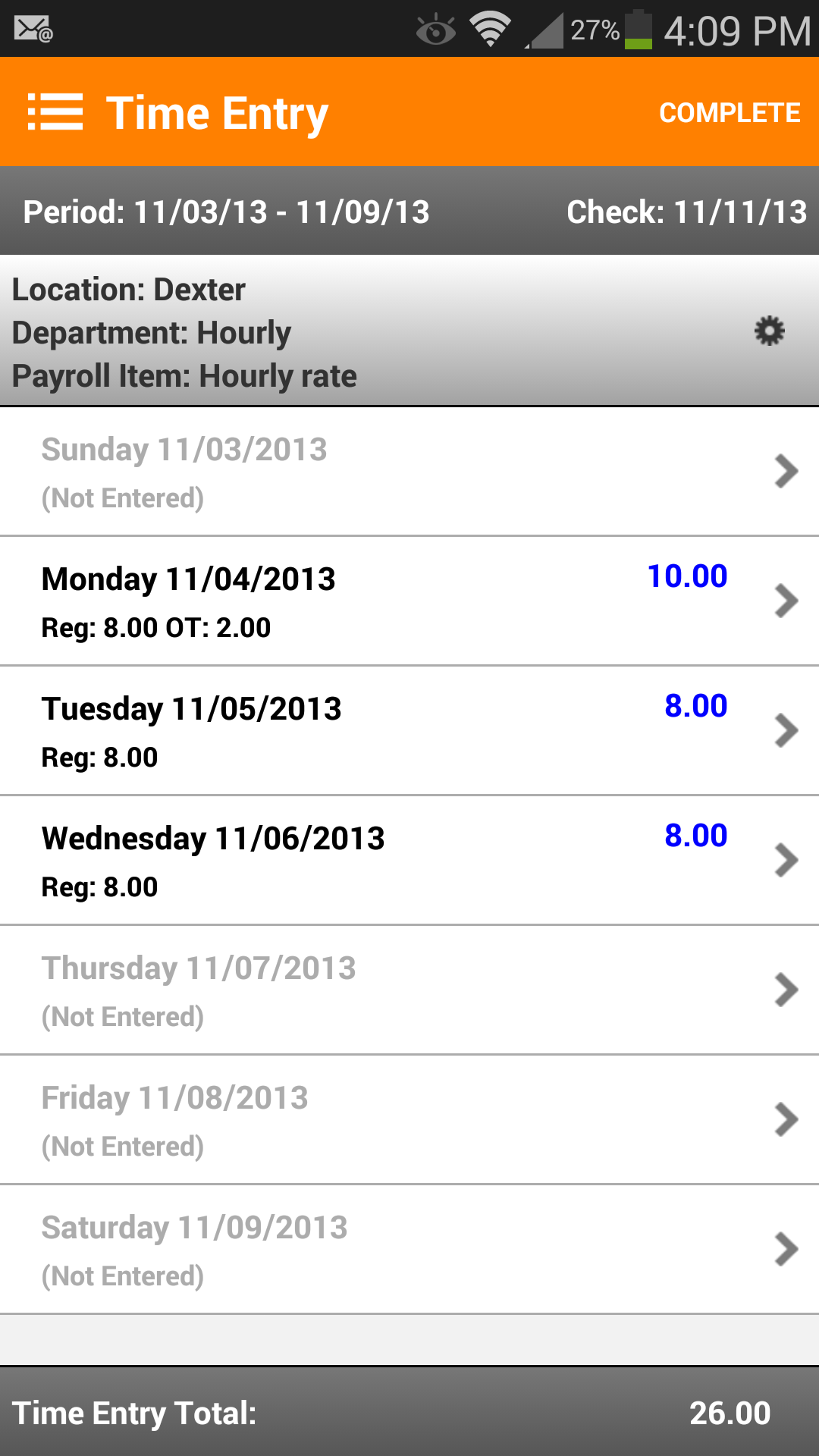The image size is (819, 1456).
Task: Open Sunday 11/03/2013 entry
Action: coord(409,472)
